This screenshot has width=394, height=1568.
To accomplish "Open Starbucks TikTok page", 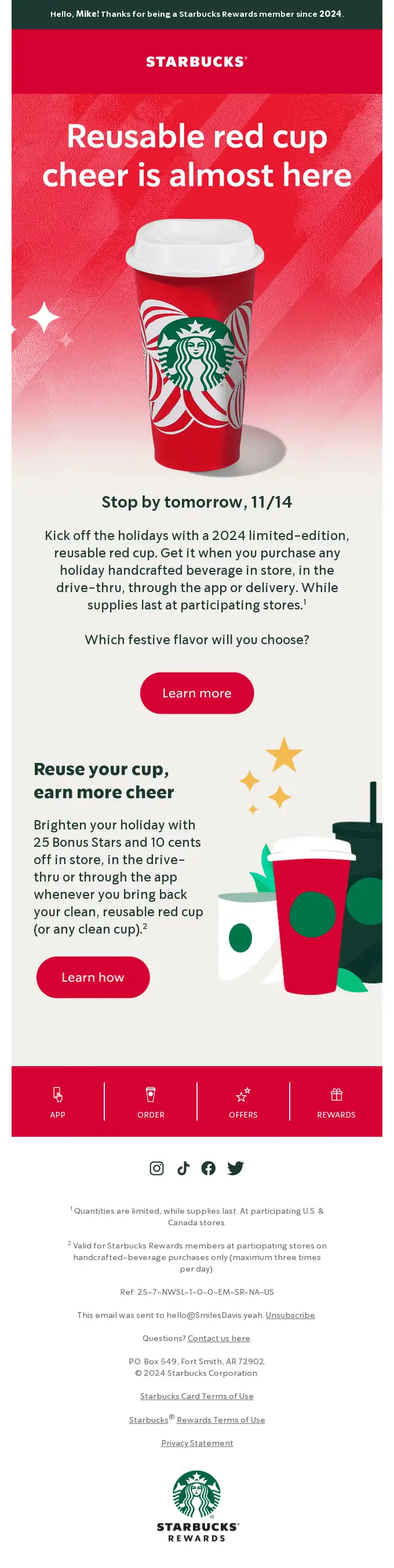I will pos(183,1168).
